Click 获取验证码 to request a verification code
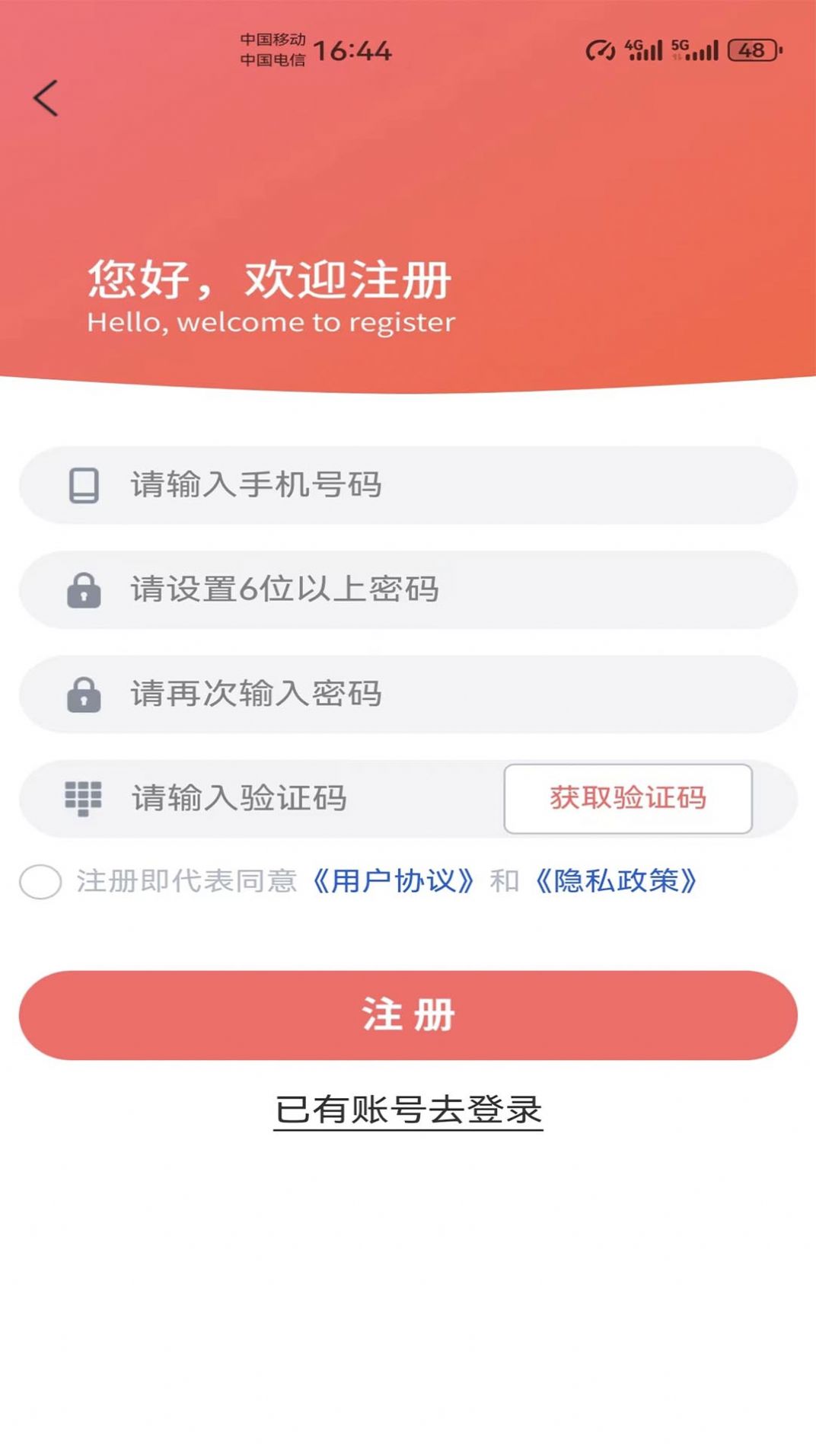The height and width of the screenshot is (1456, 816). (628, 797)
